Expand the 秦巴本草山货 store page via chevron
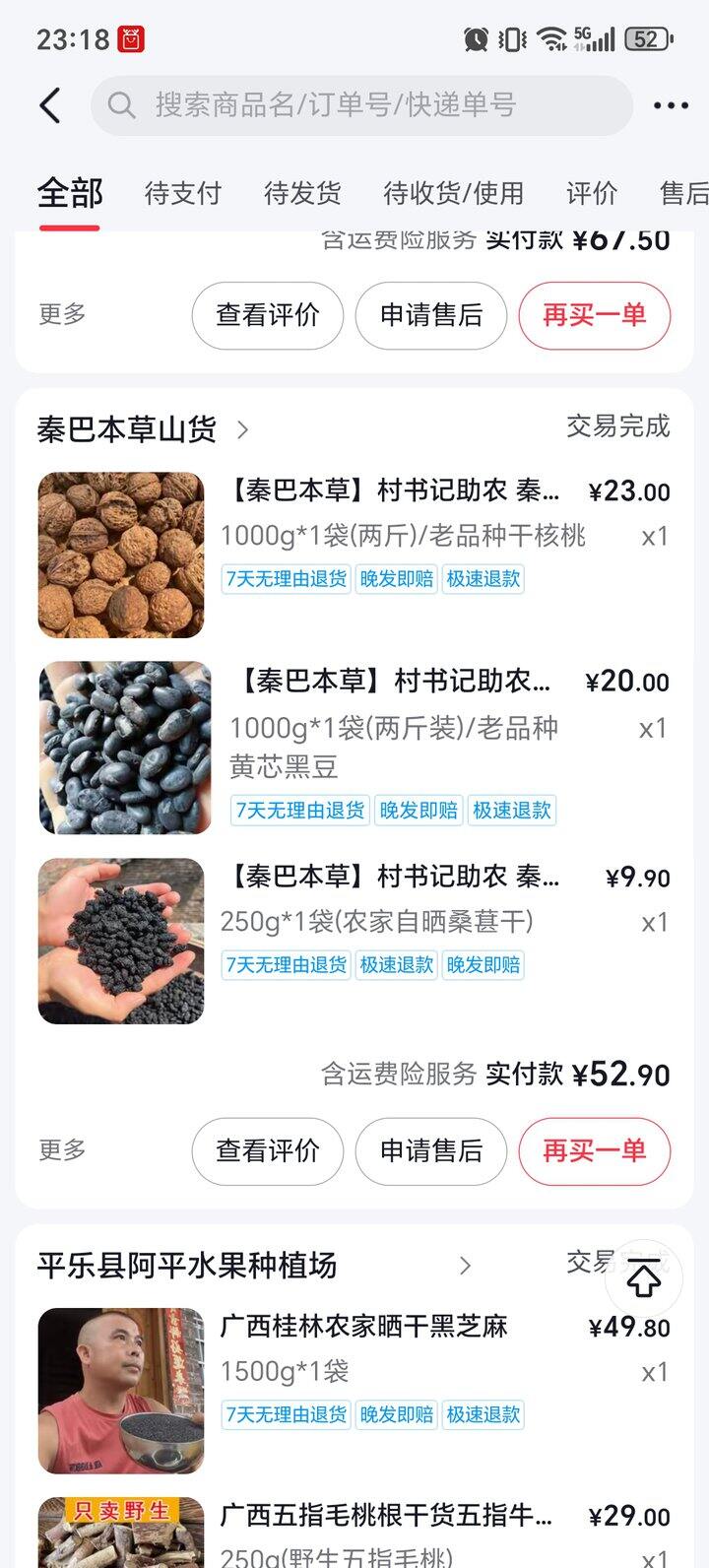Image resolution: width=709 pixels, height=1568 pixels. pyautogui.click(x=243, y=429)
